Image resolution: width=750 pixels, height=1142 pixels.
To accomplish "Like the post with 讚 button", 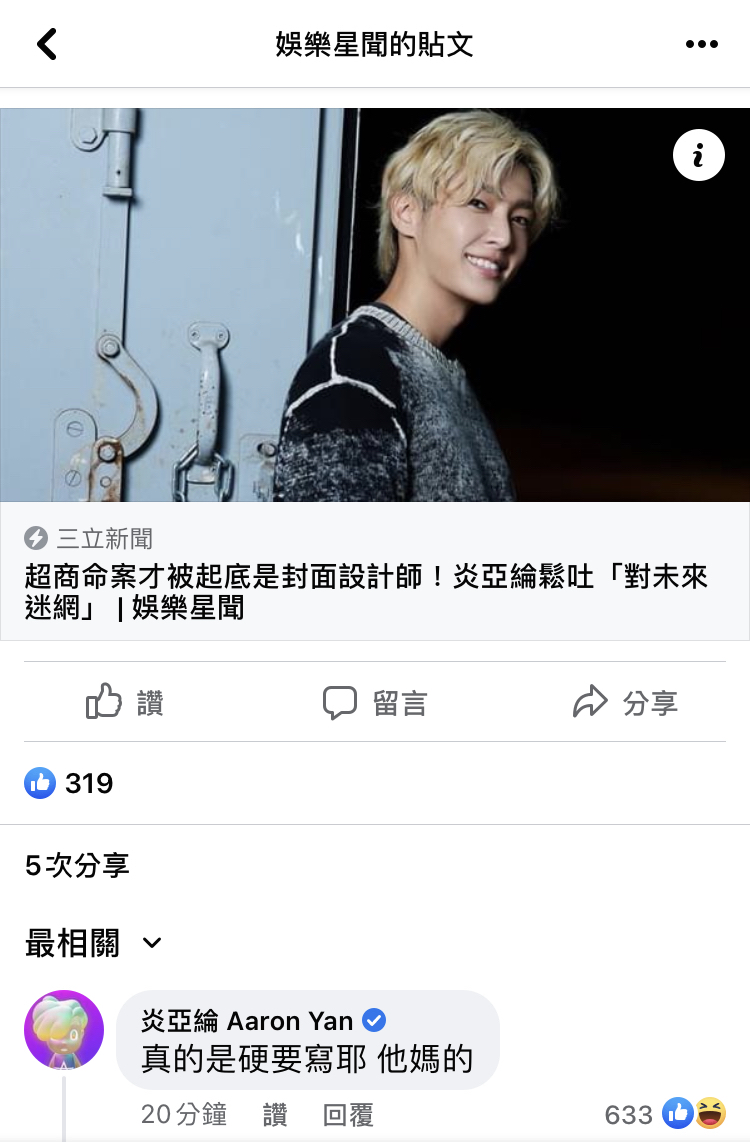I will (125, 702).
